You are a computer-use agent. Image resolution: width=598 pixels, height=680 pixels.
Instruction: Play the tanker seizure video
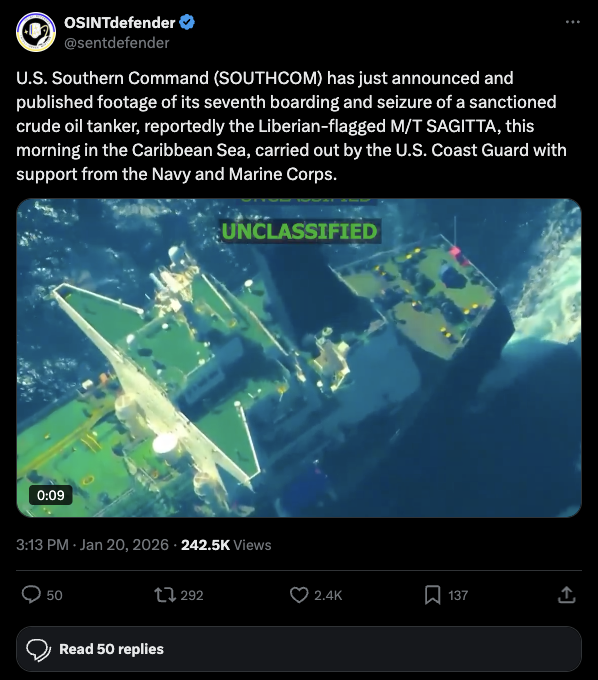tap(299, 358)
